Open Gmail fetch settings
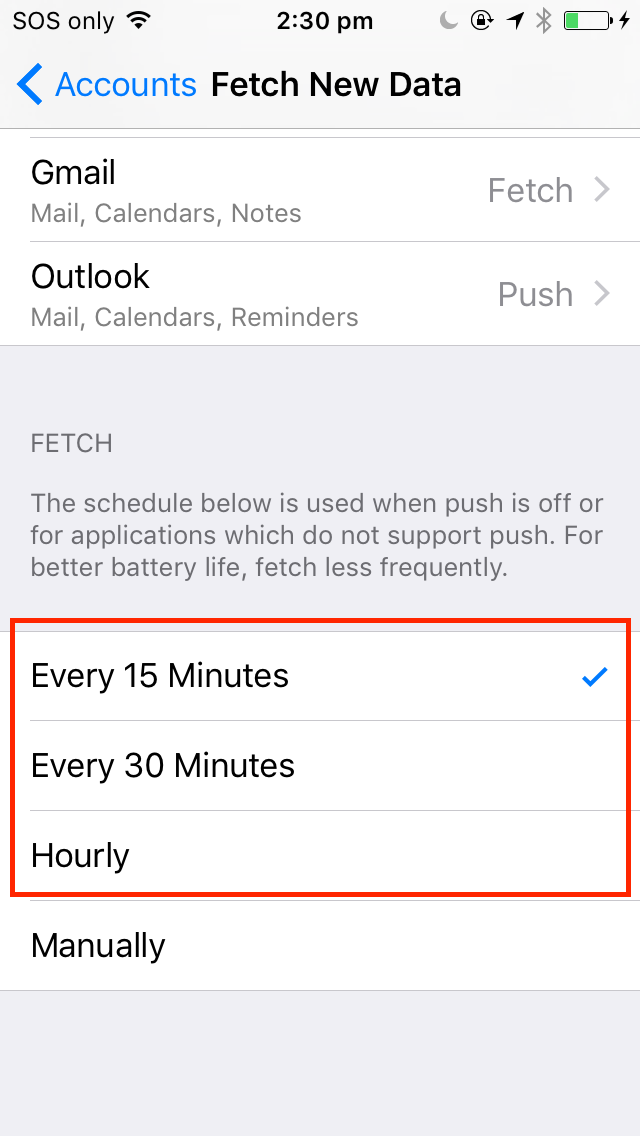This screenshot has width=640, height=1136. tap(320, 190)
